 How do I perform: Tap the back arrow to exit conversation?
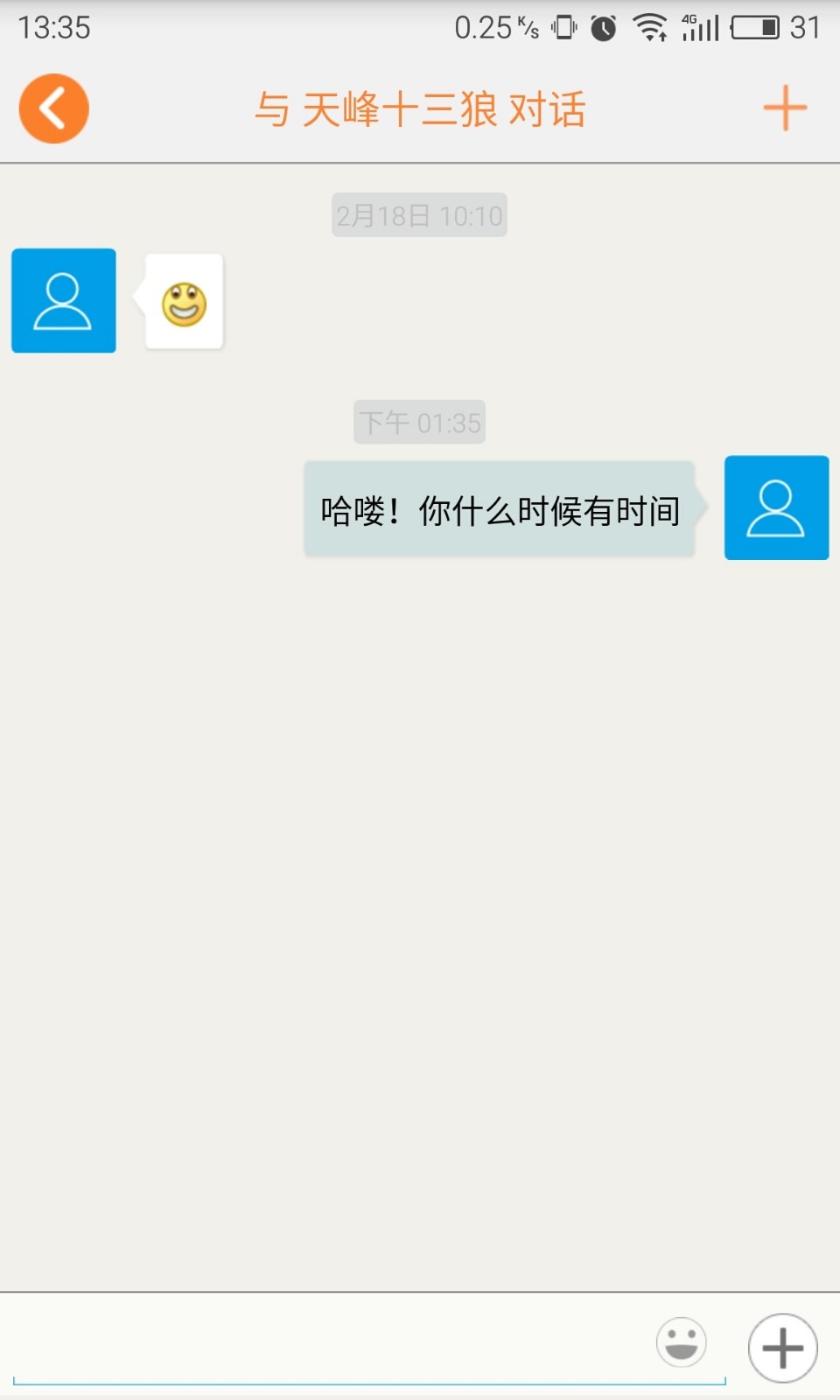pyautogui.click(x=52, y=107)
